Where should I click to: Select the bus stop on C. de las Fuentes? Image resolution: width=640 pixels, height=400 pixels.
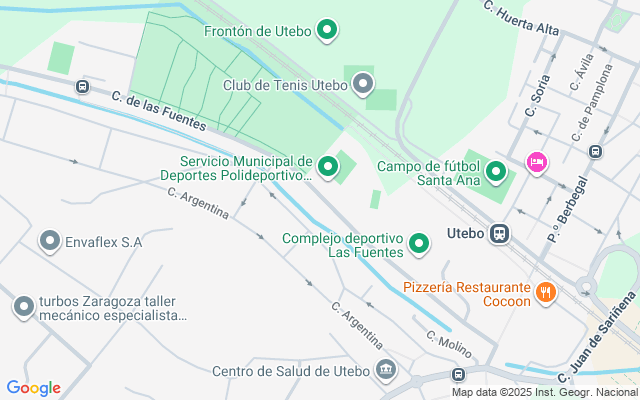(x=82, y=87)
